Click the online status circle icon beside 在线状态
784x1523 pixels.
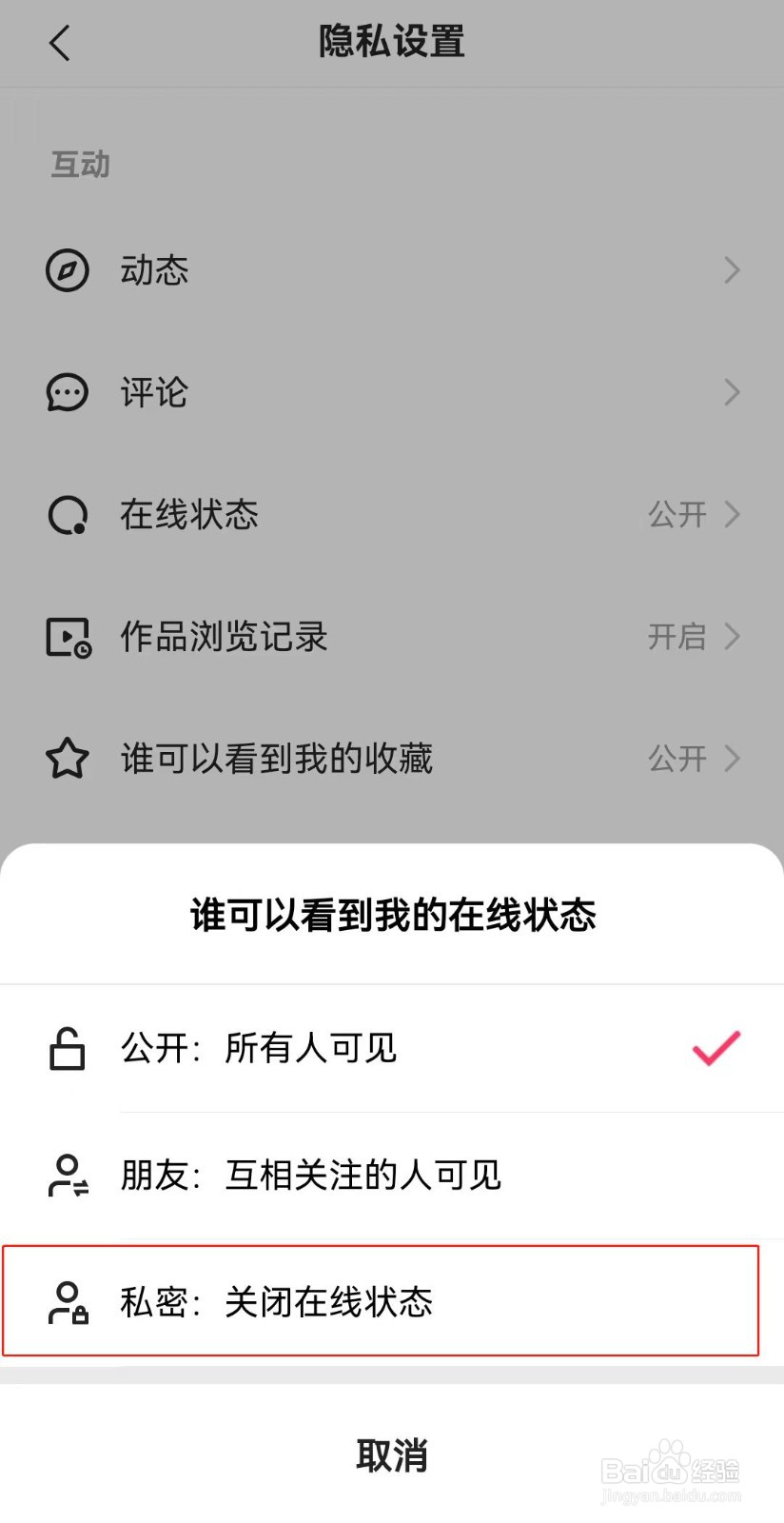point(67,515)
